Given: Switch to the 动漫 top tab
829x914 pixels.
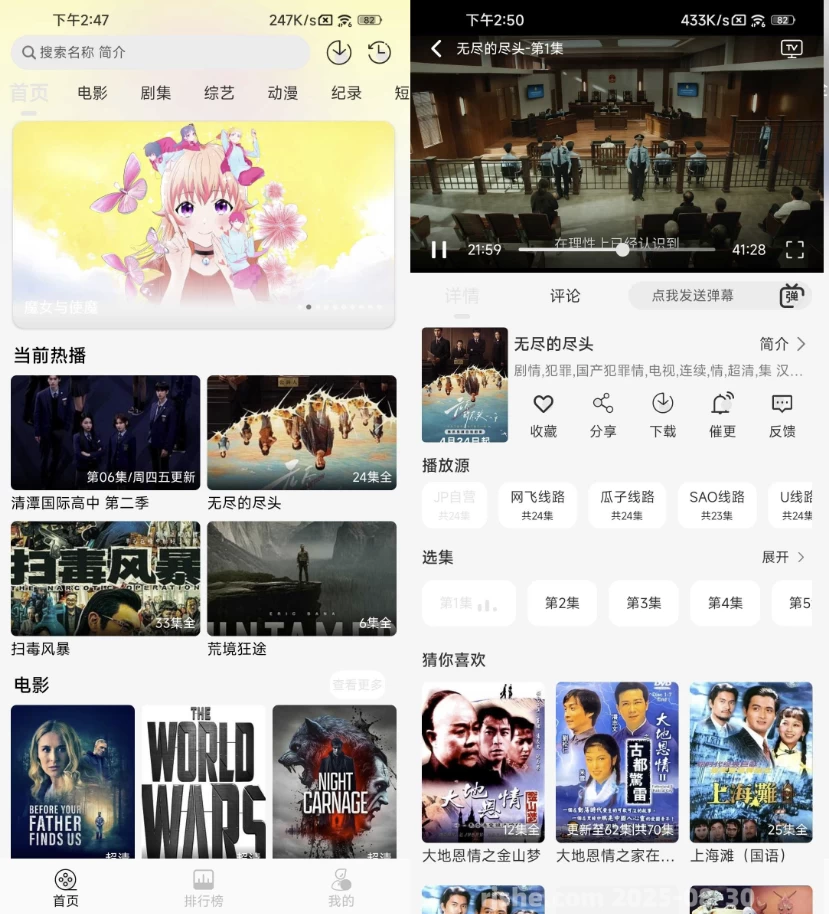Looking at the screenshot, I should click(x=283, y=93).
